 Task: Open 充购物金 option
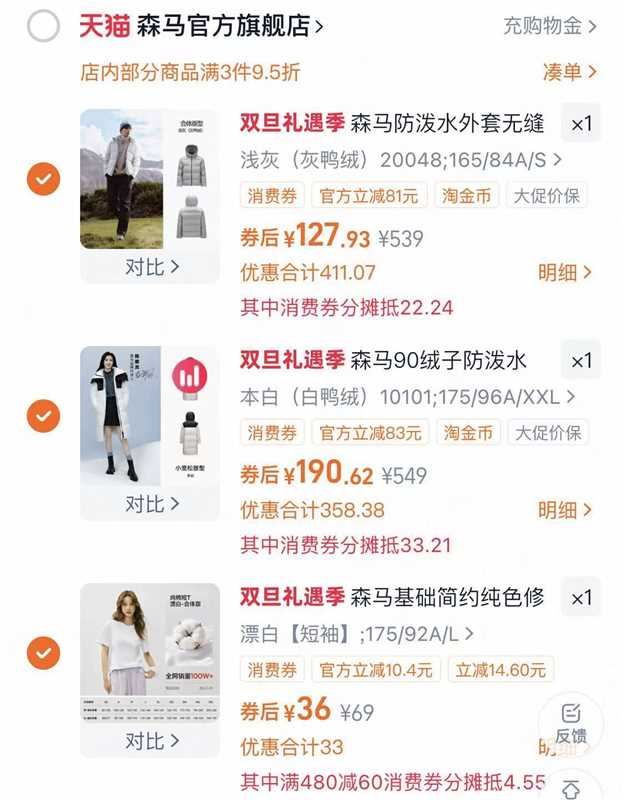(549, 26)
